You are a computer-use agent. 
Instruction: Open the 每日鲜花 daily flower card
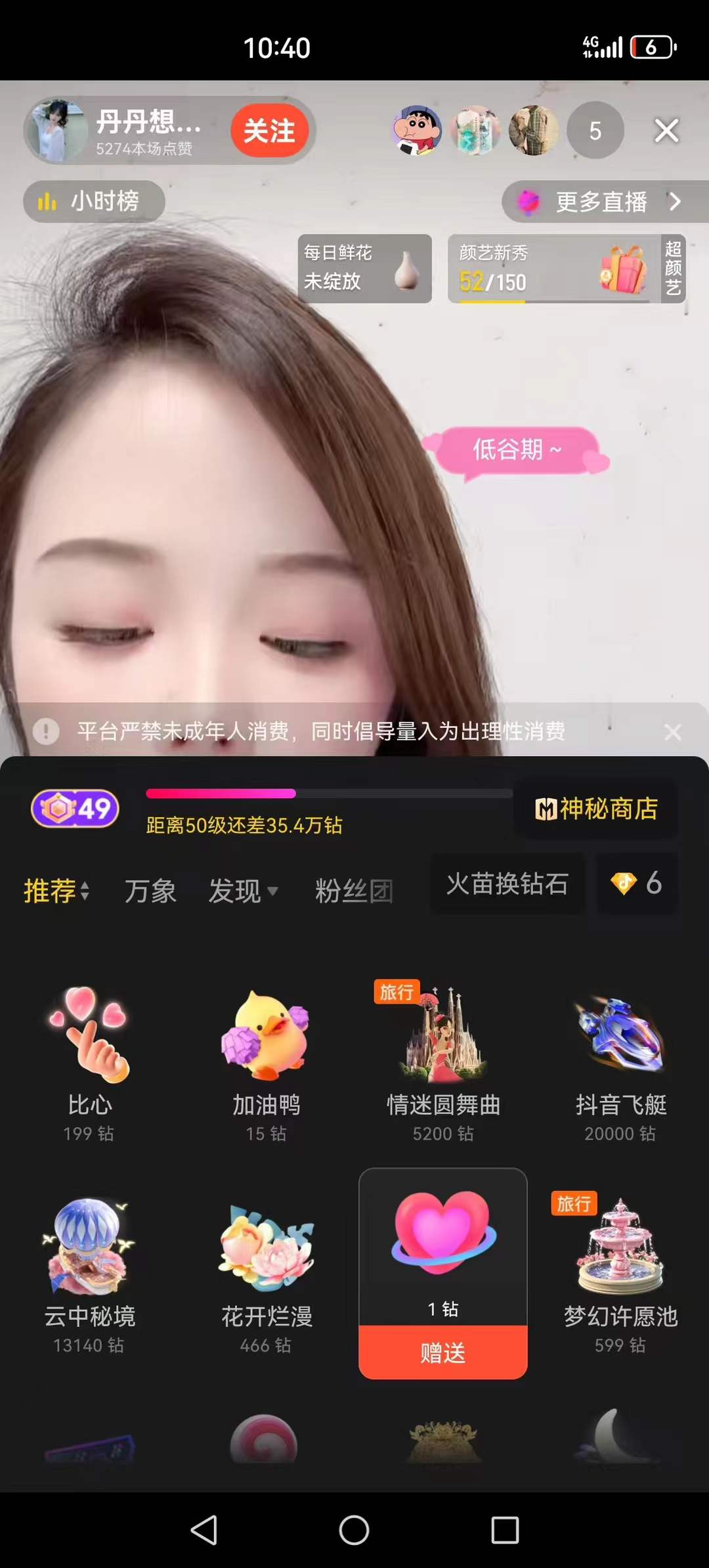tap(364, 268)
